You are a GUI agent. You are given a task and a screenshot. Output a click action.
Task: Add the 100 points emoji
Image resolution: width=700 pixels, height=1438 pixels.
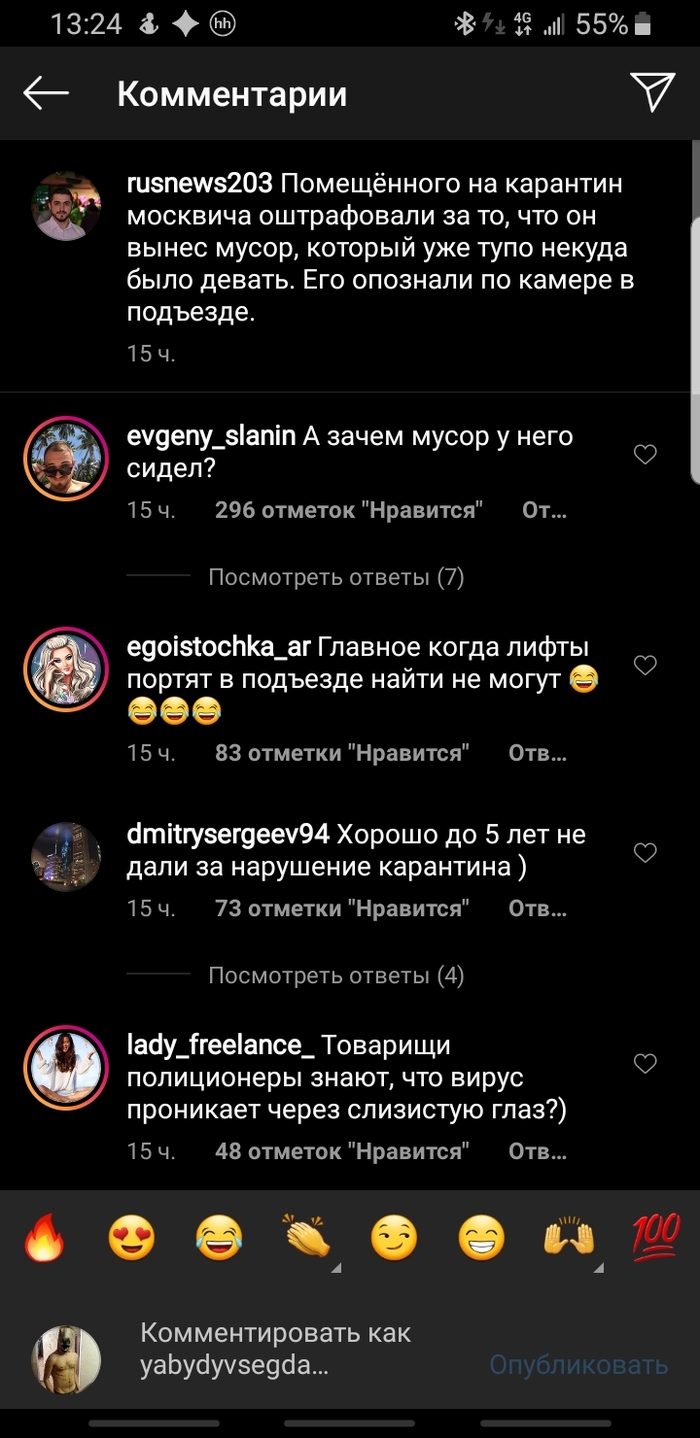(x=655, y=1238)
